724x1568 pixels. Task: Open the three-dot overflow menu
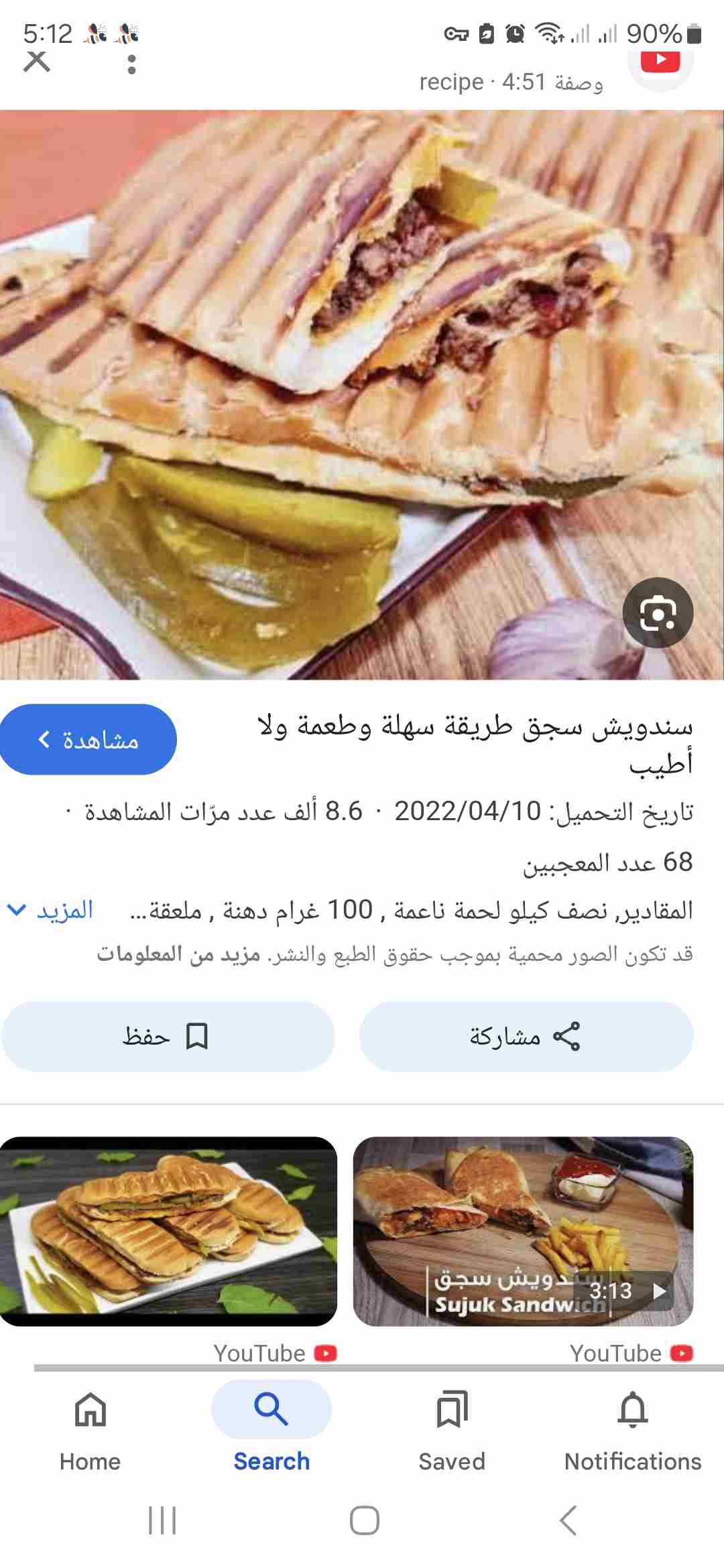click(131, 64)
